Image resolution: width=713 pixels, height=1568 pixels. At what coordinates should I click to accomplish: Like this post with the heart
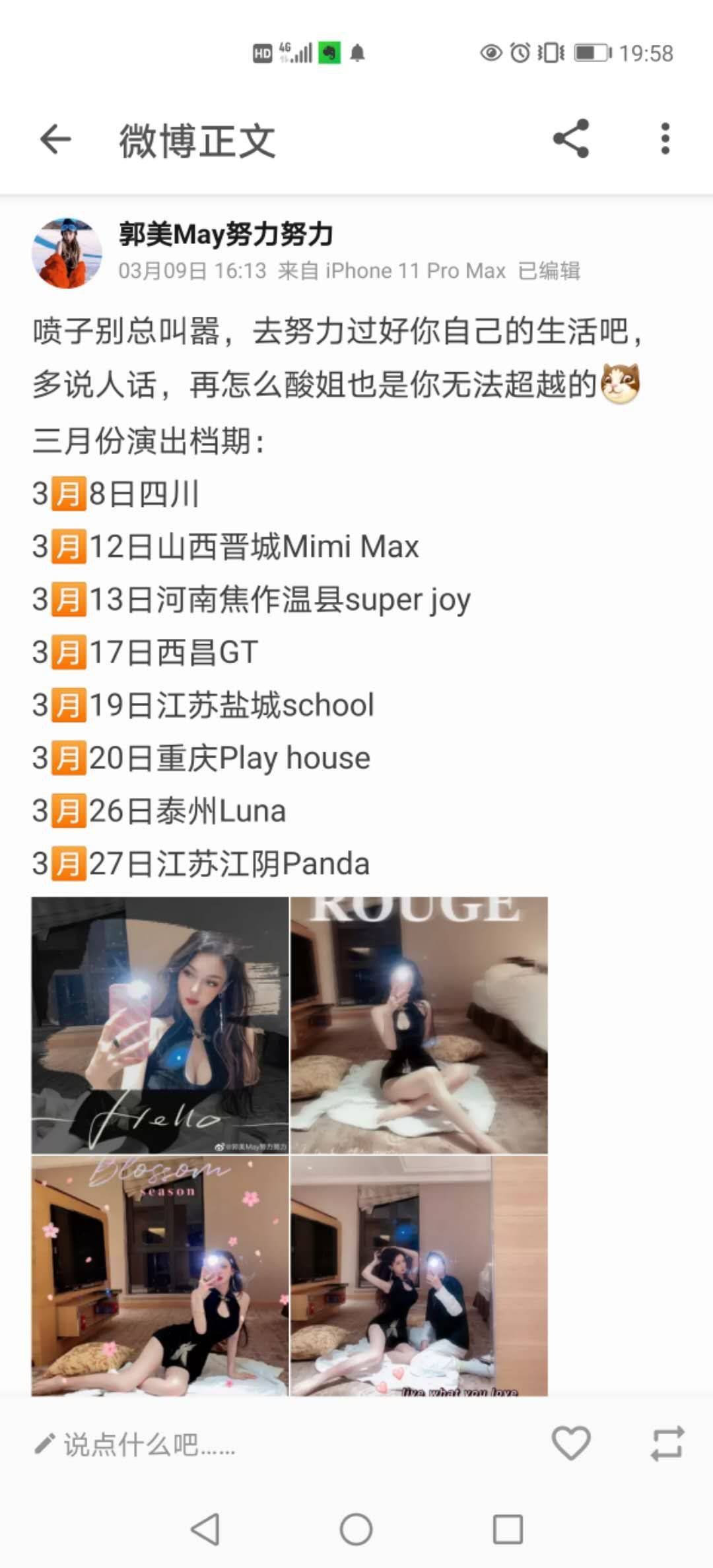click(x=570, y=1443)
